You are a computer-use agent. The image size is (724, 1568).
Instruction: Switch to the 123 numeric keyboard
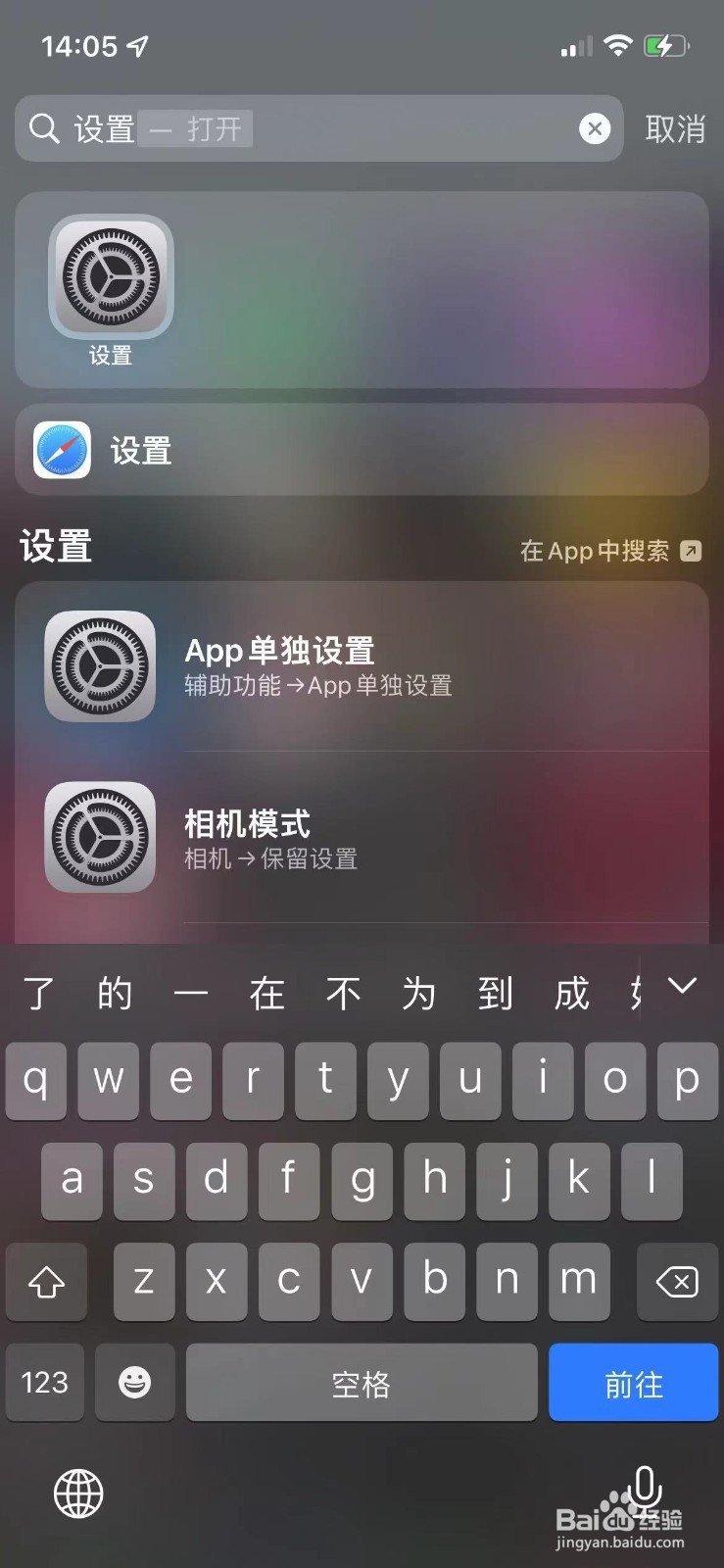[x=45, y=1383]
